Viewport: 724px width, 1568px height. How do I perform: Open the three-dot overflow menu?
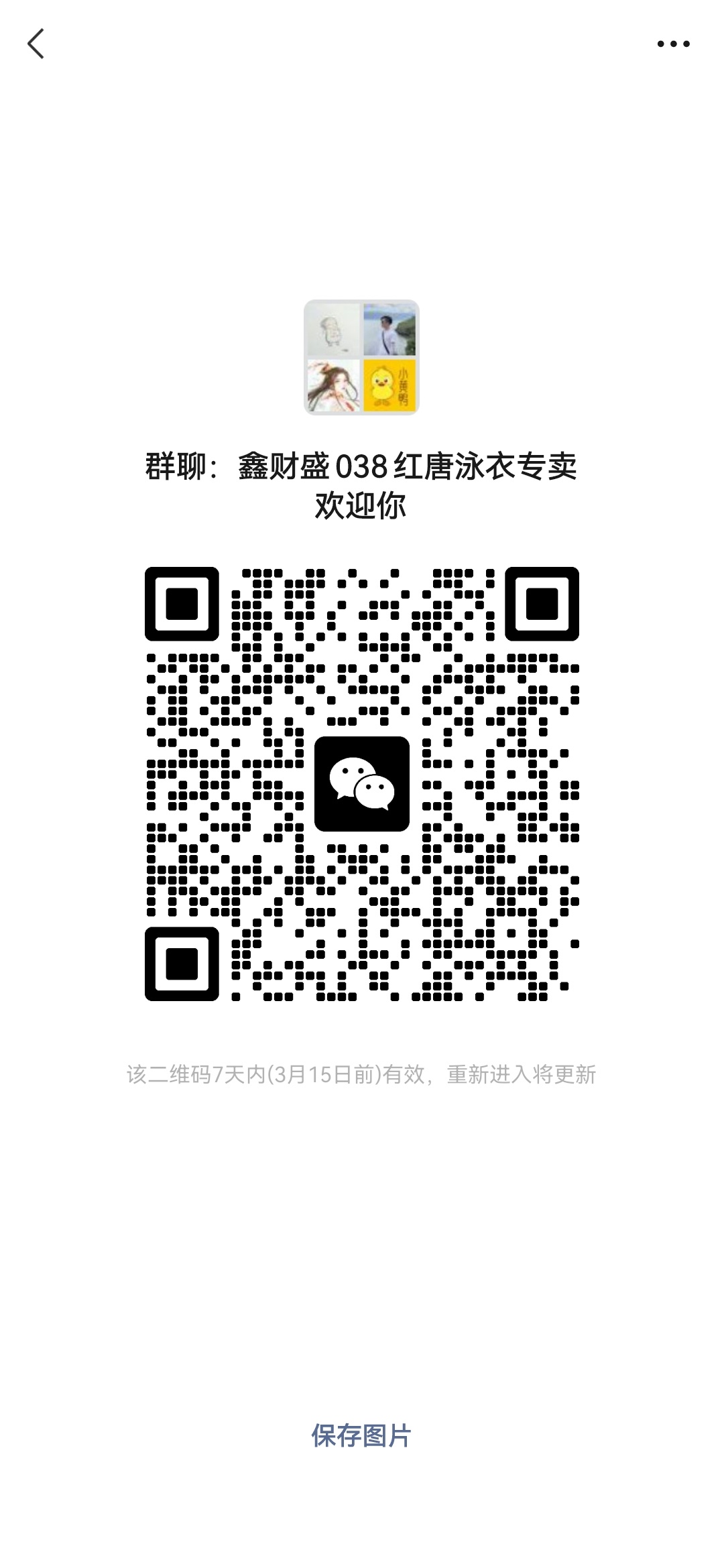tap(673, 44)
